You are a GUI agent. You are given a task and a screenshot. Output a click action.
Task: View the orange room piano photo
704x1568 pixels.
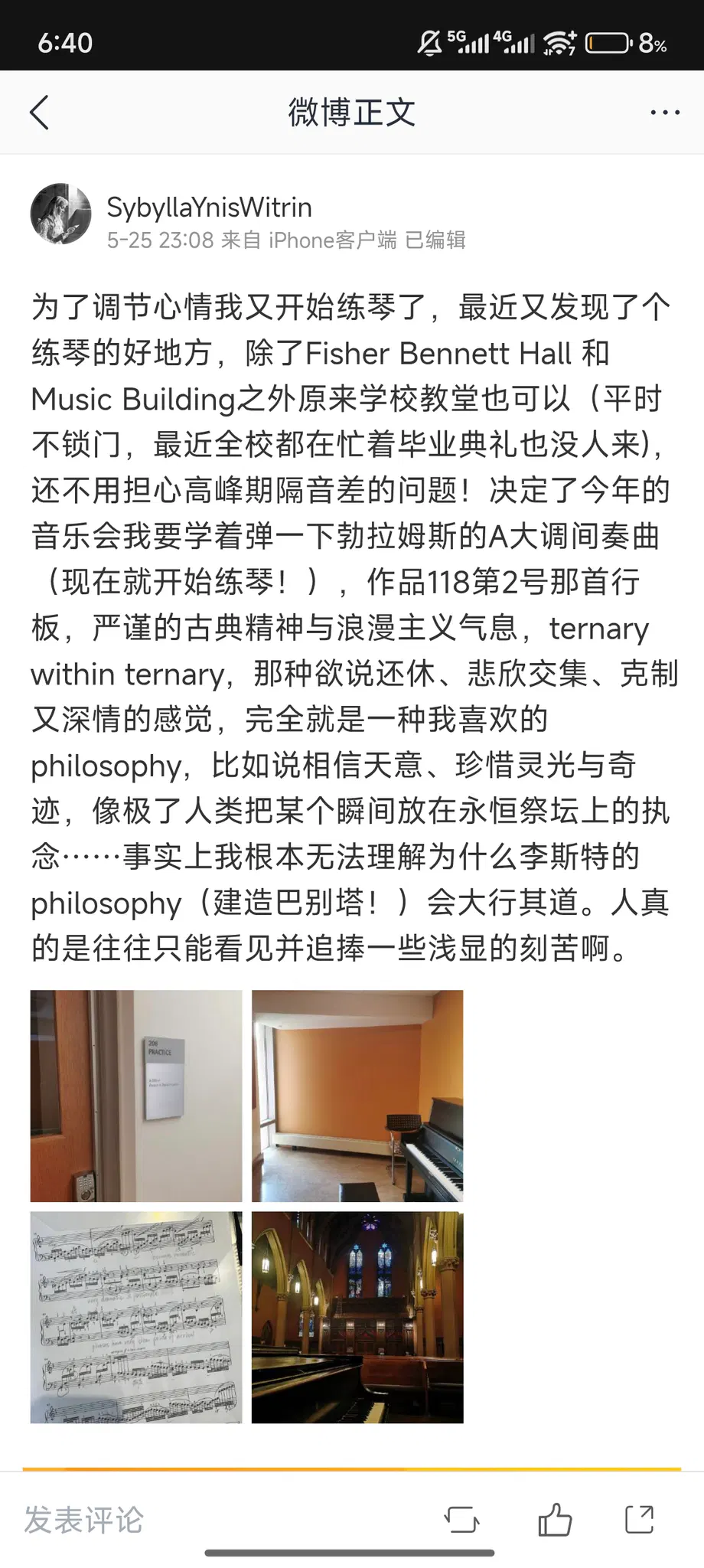[357, 1096]
